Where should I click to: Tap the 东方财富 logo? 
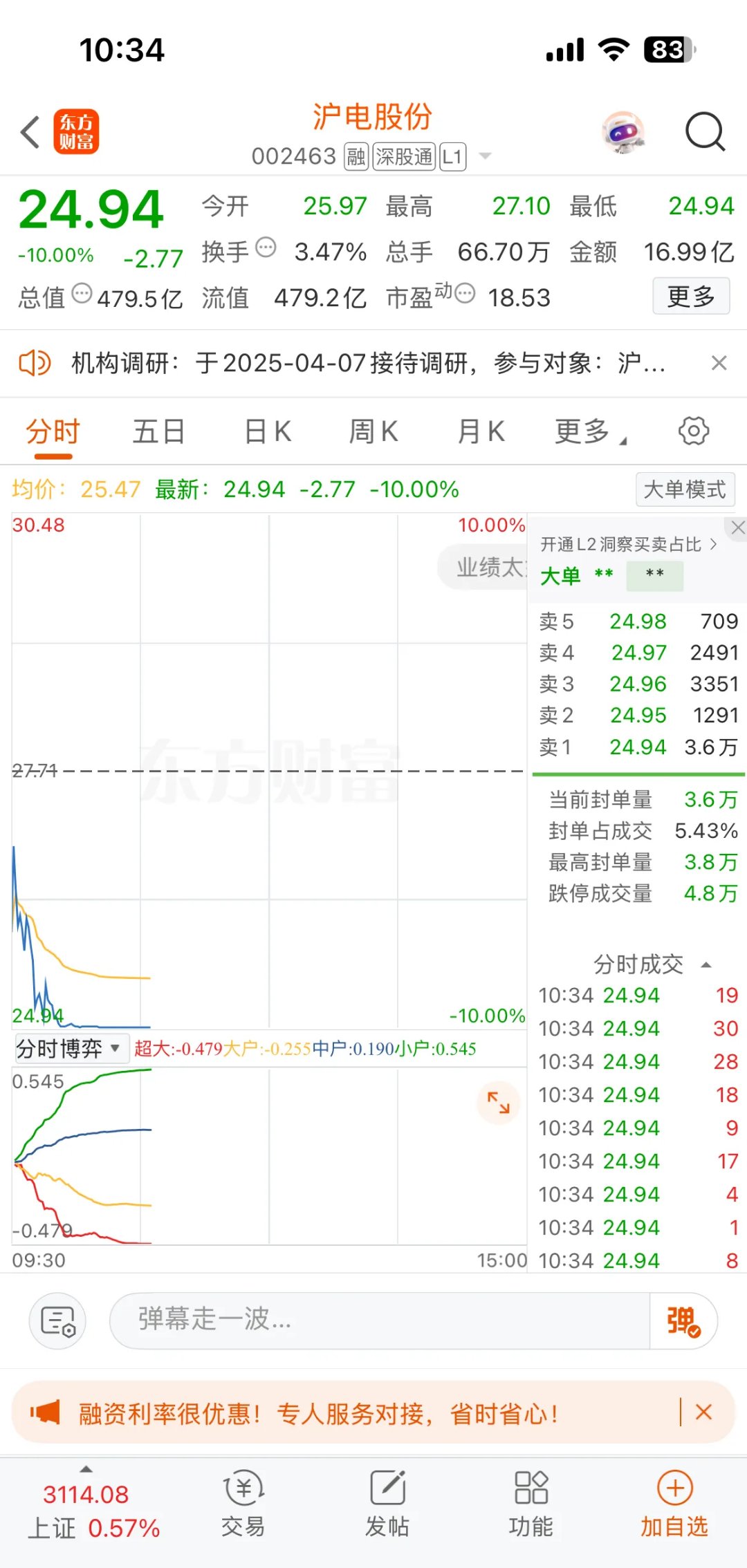tap(76, 131)
